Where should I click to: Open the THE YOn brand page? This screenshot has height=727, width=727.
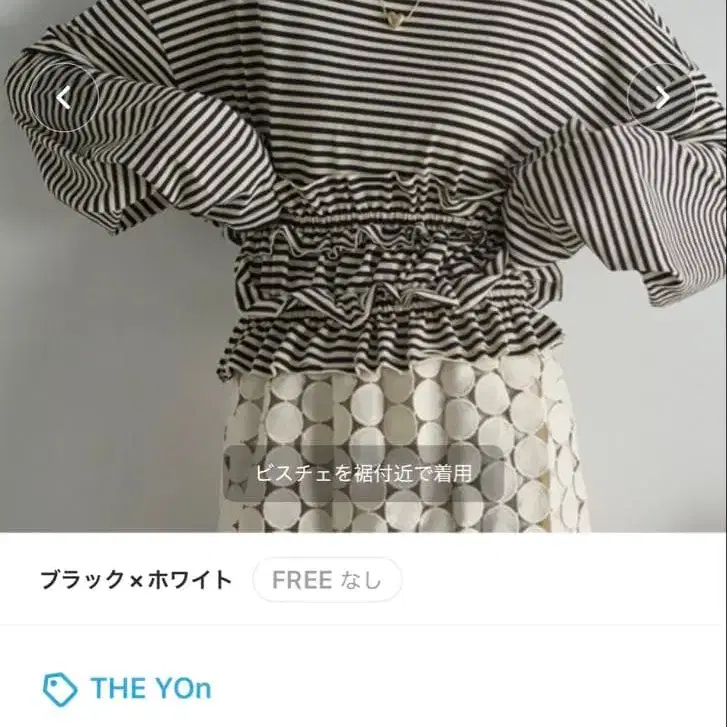click(x=150, y=688)
